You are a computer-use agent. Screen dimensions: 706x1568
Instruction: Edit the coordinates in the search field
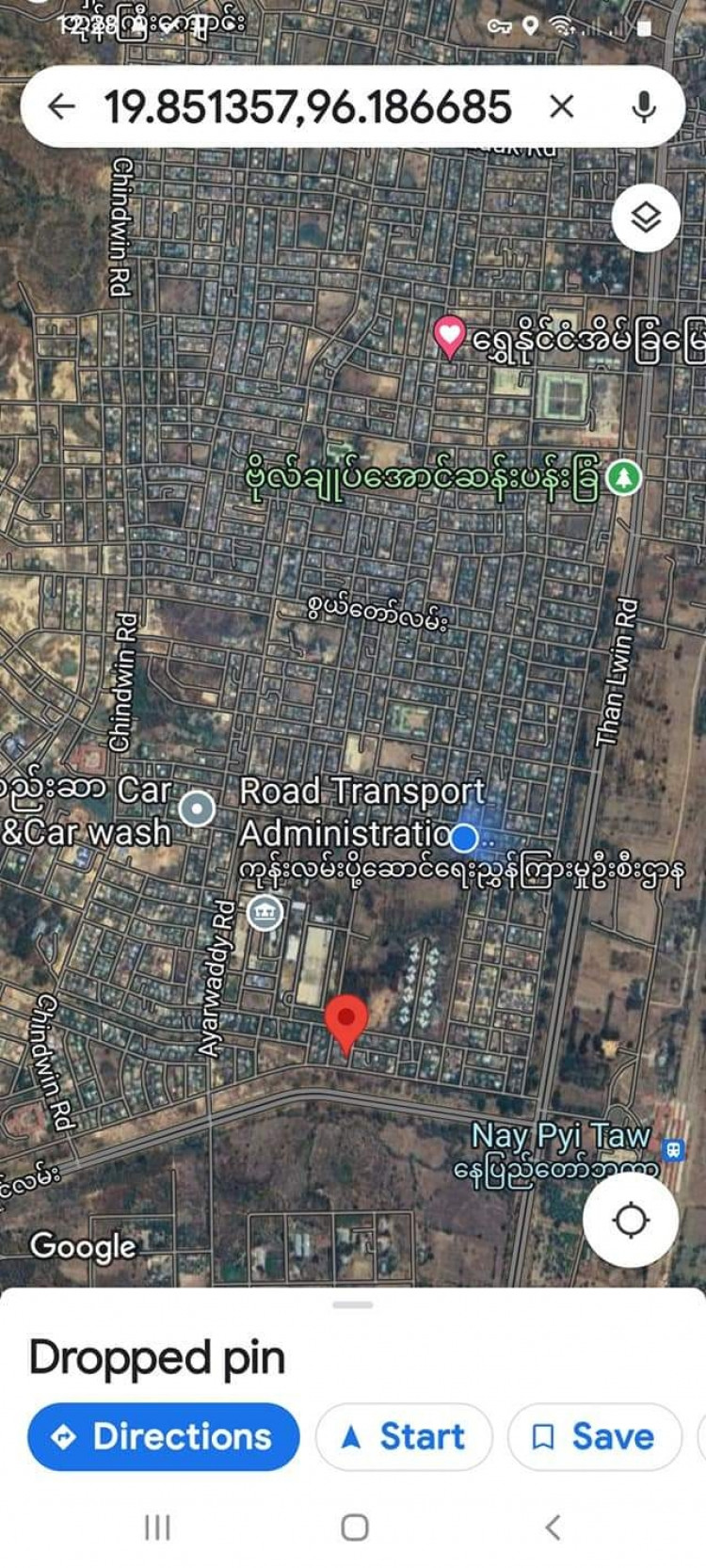[x=308, y=106]
